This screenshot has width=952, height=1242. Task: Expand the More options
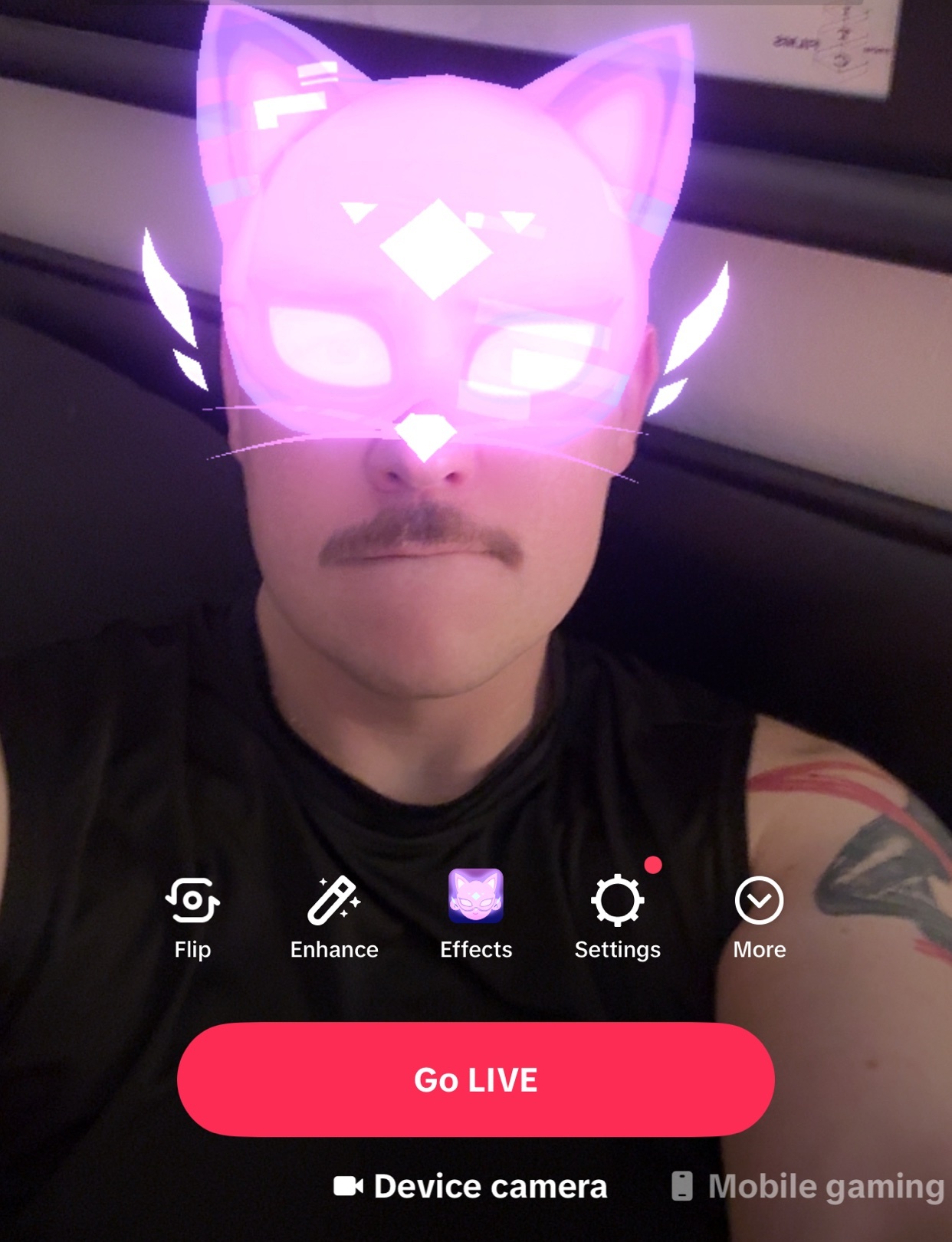[759, 915]
